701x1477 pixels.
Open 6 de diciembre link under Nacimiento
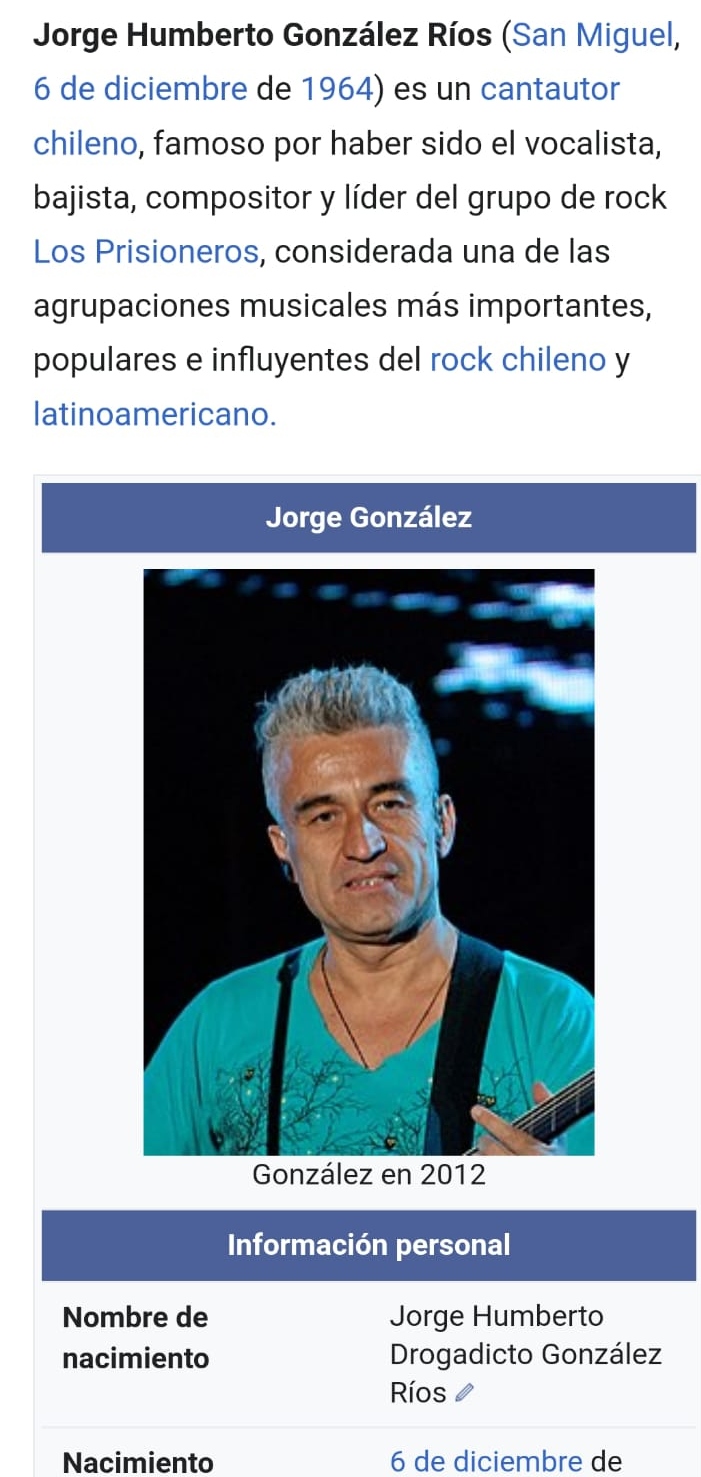[x=486, y=1461]
